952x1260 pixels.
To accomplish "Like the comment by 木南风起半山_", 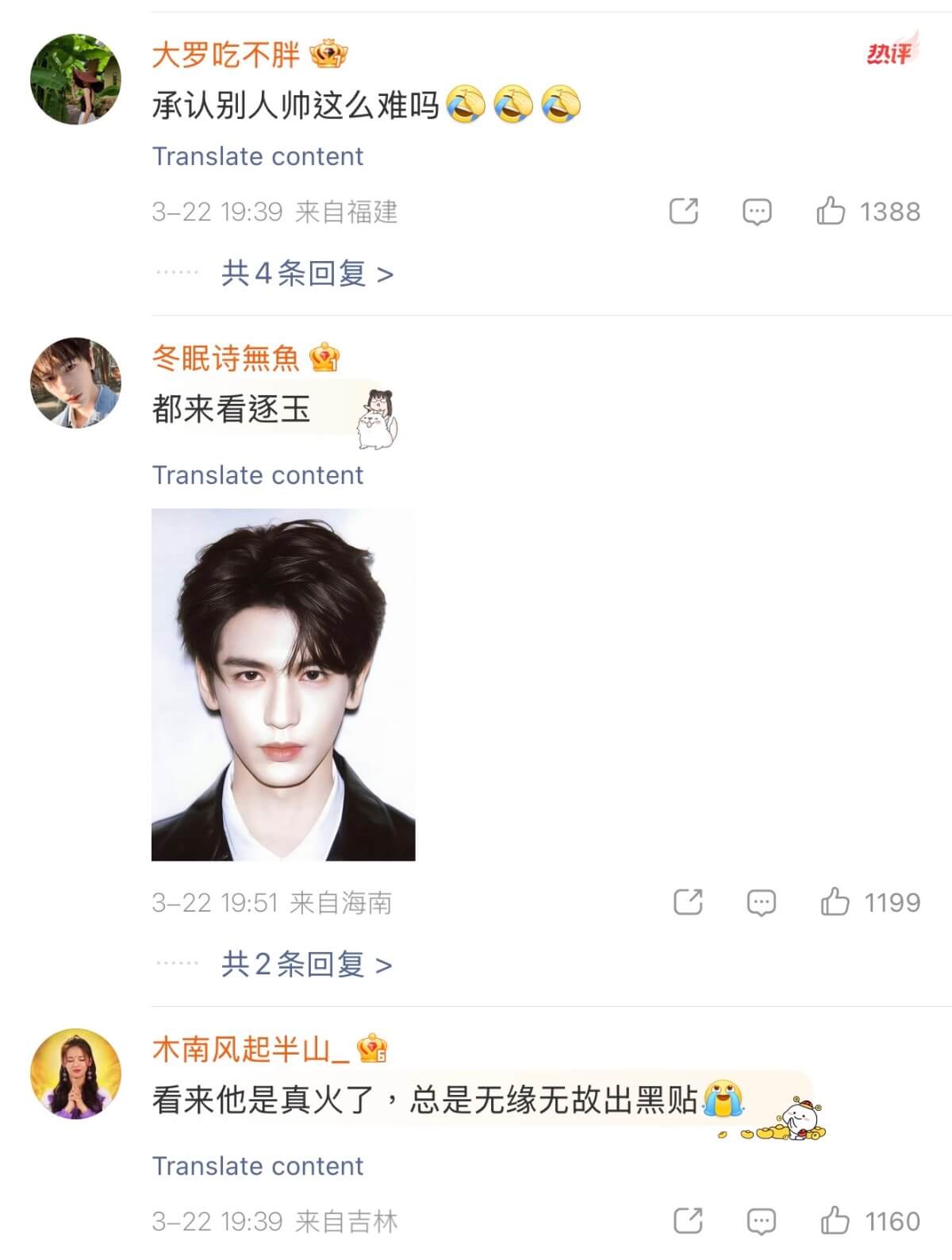I will pyautogui.click(x=835, y=1220).
